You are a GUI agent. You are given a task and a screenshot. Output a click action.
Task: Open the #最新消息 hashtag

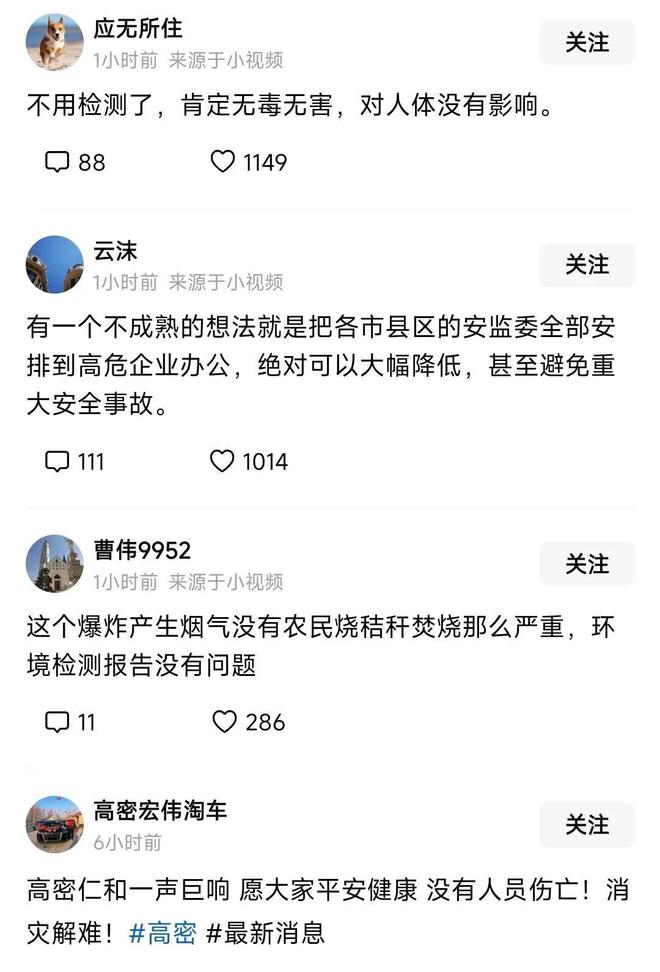[x=265, y=934]
